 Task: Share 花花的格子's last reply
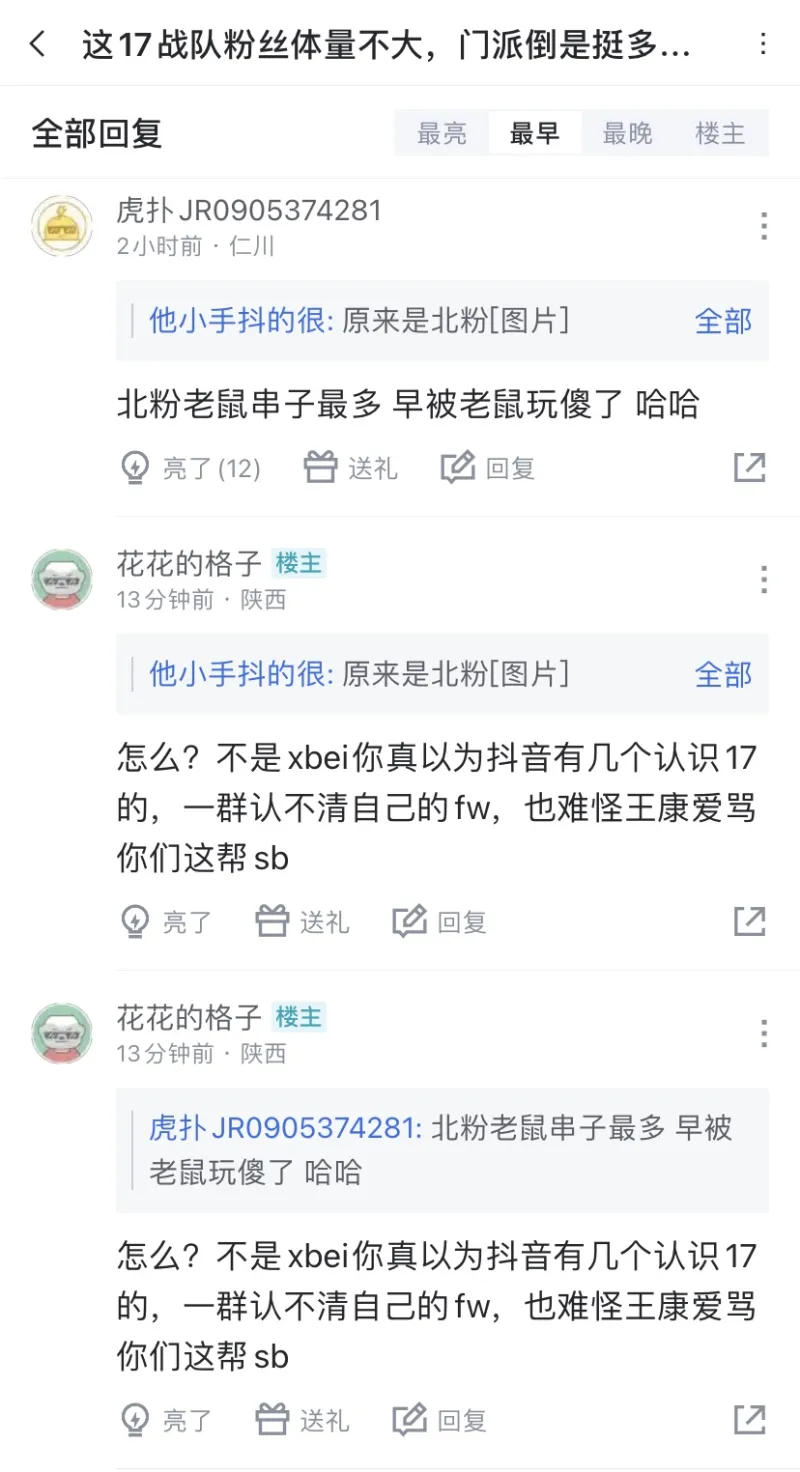click(749, 1419)
